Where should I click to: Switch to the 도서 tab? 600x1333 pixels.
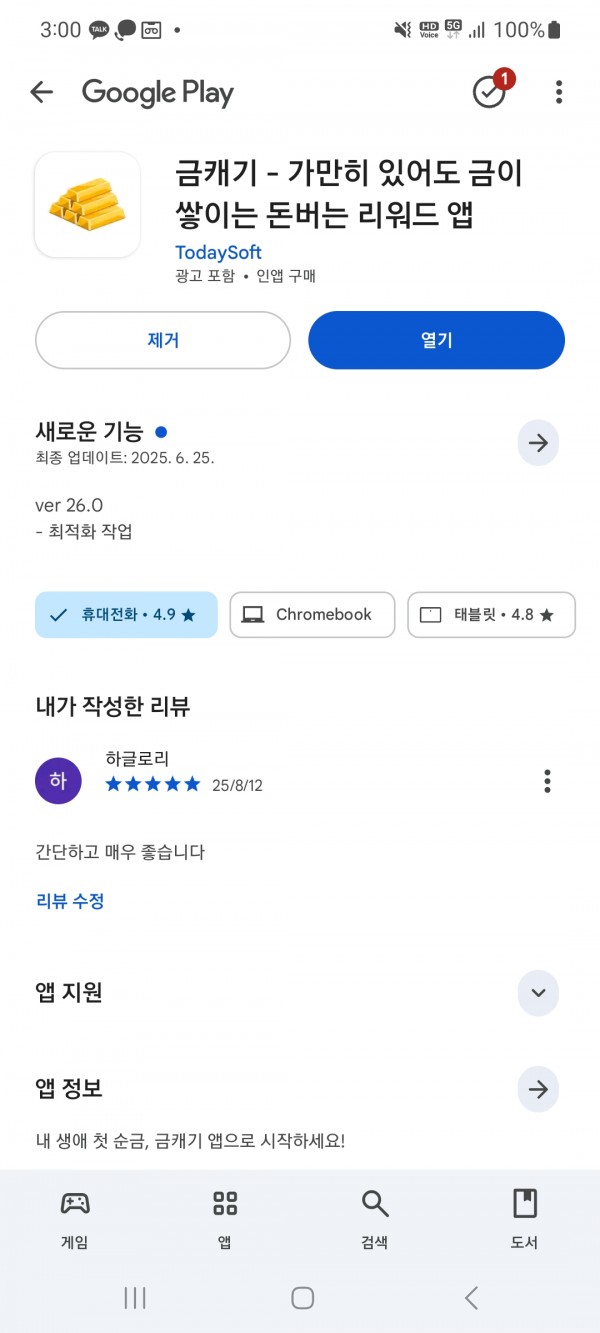point(525,1218)
